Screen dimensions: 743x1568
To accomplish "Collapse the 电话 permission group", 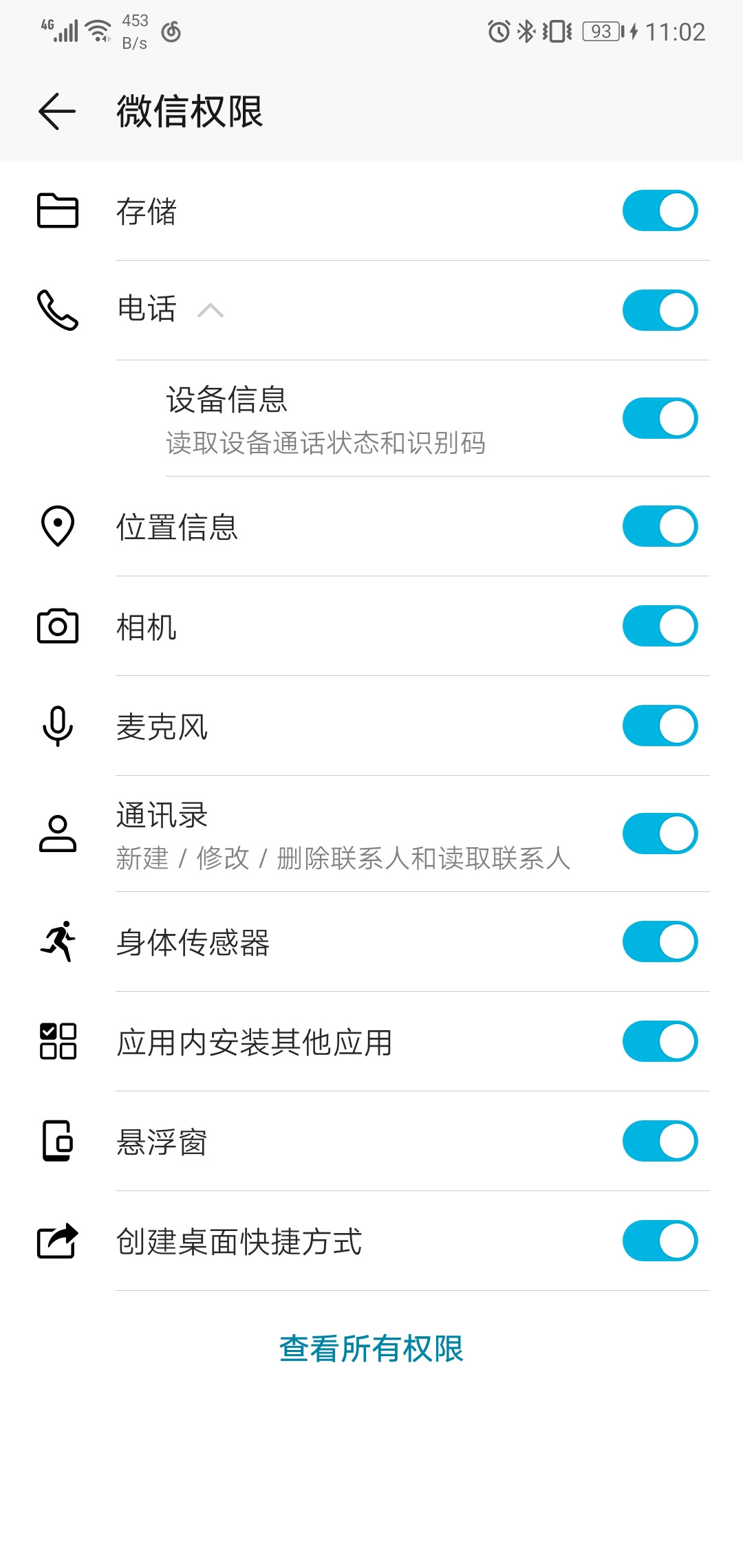I will (x=210, y=310).
